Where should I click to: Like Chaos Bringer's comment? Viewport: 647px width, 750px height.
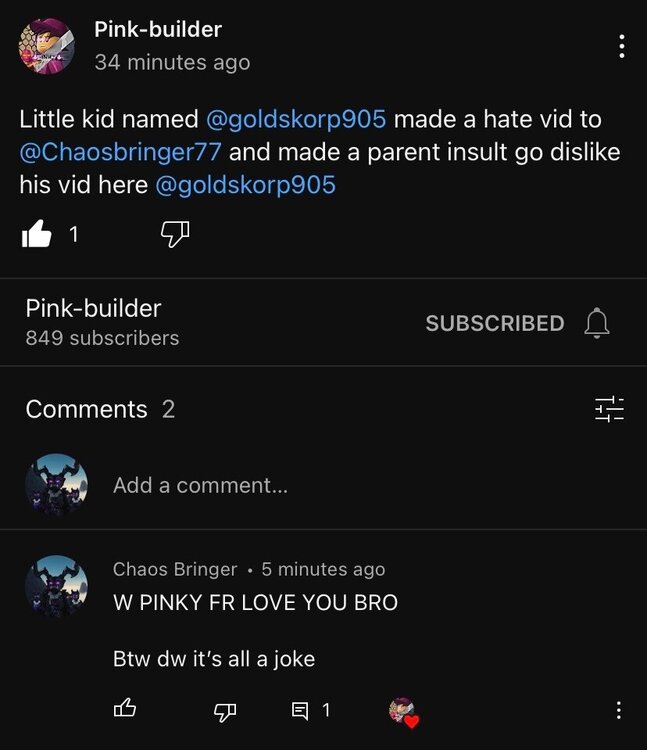pyautogui.click(x=125, y=710)
